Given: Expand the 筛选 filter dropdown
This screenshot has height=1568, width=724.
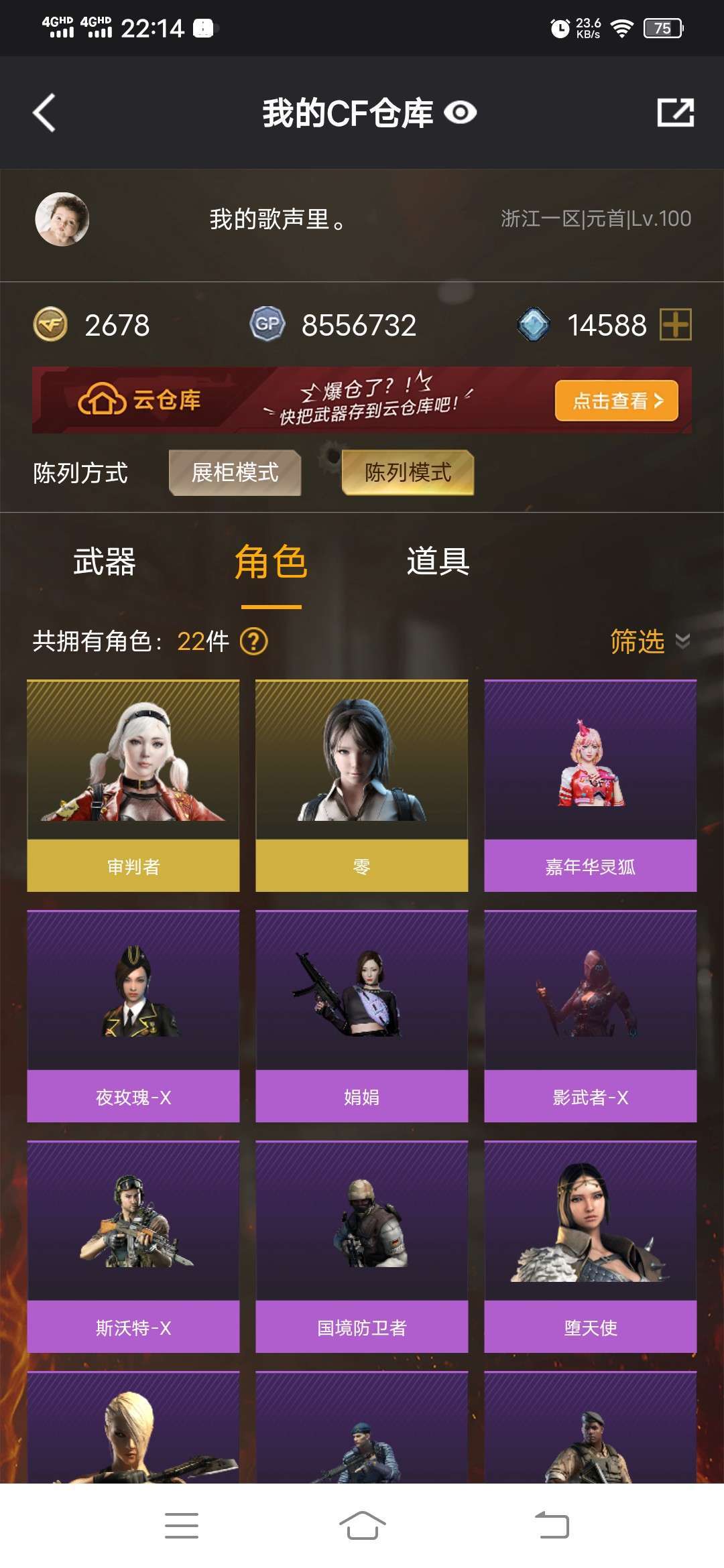Looking at the screenshot, I should pos(650,641).
